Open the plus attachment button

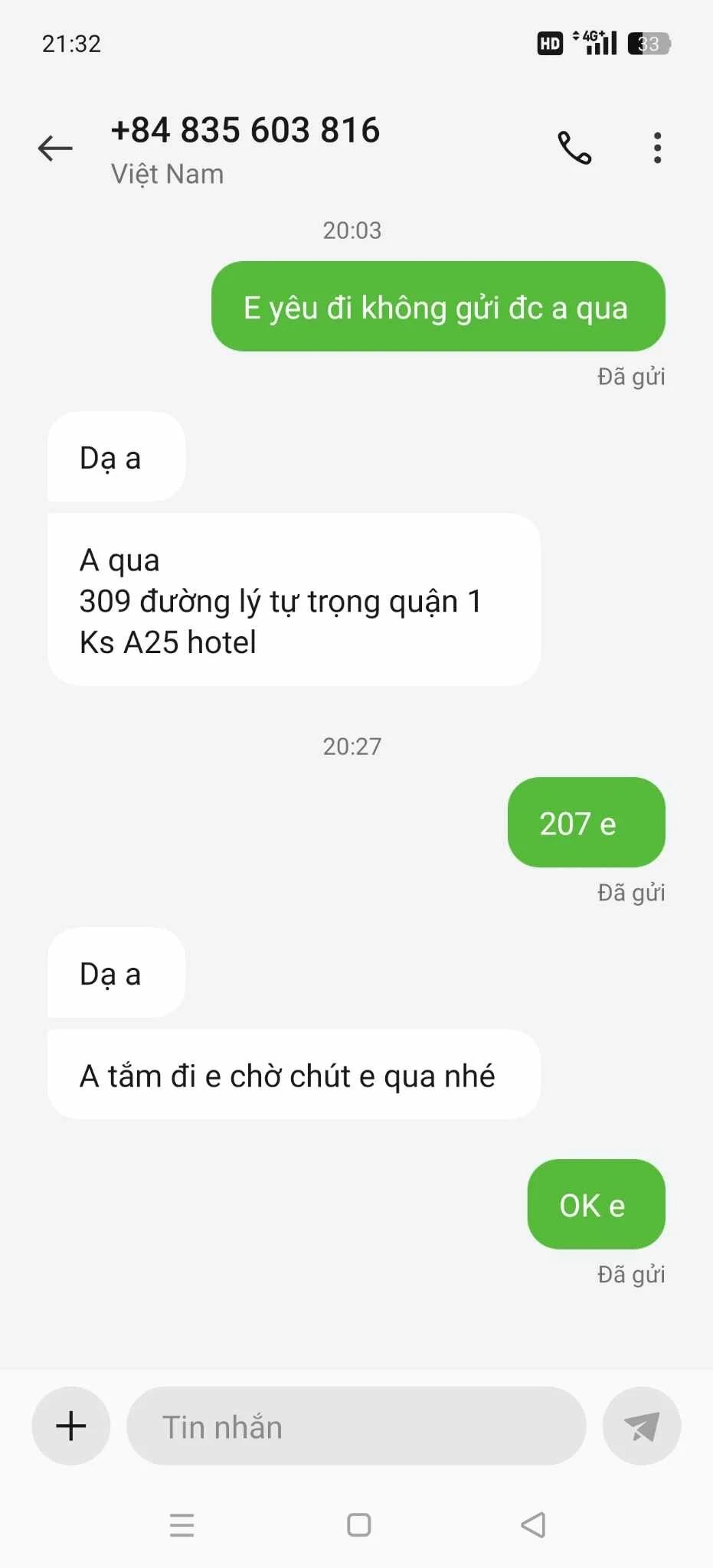tap(71, 1426)
